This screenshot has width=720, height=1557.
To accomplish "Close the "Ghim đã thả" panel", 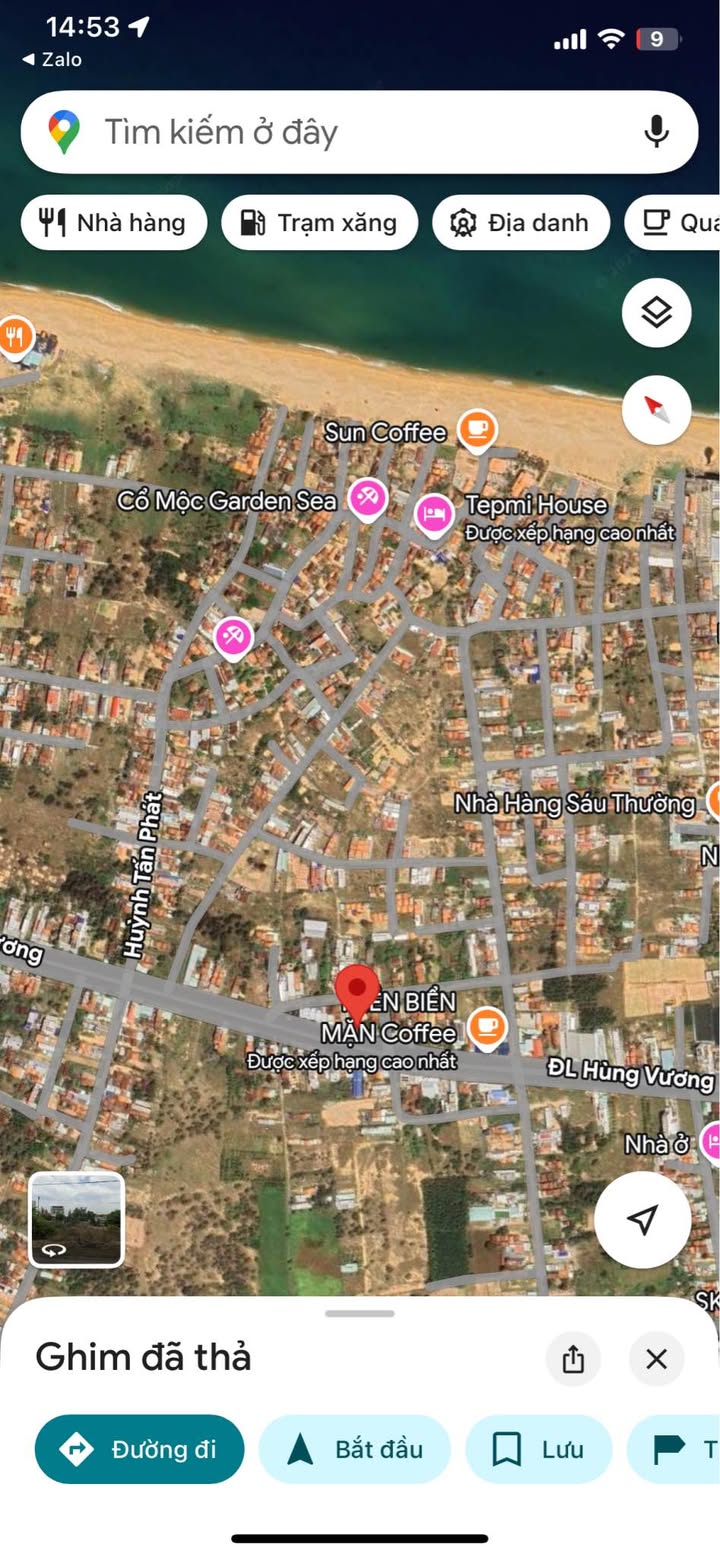I will point(656,1359).
